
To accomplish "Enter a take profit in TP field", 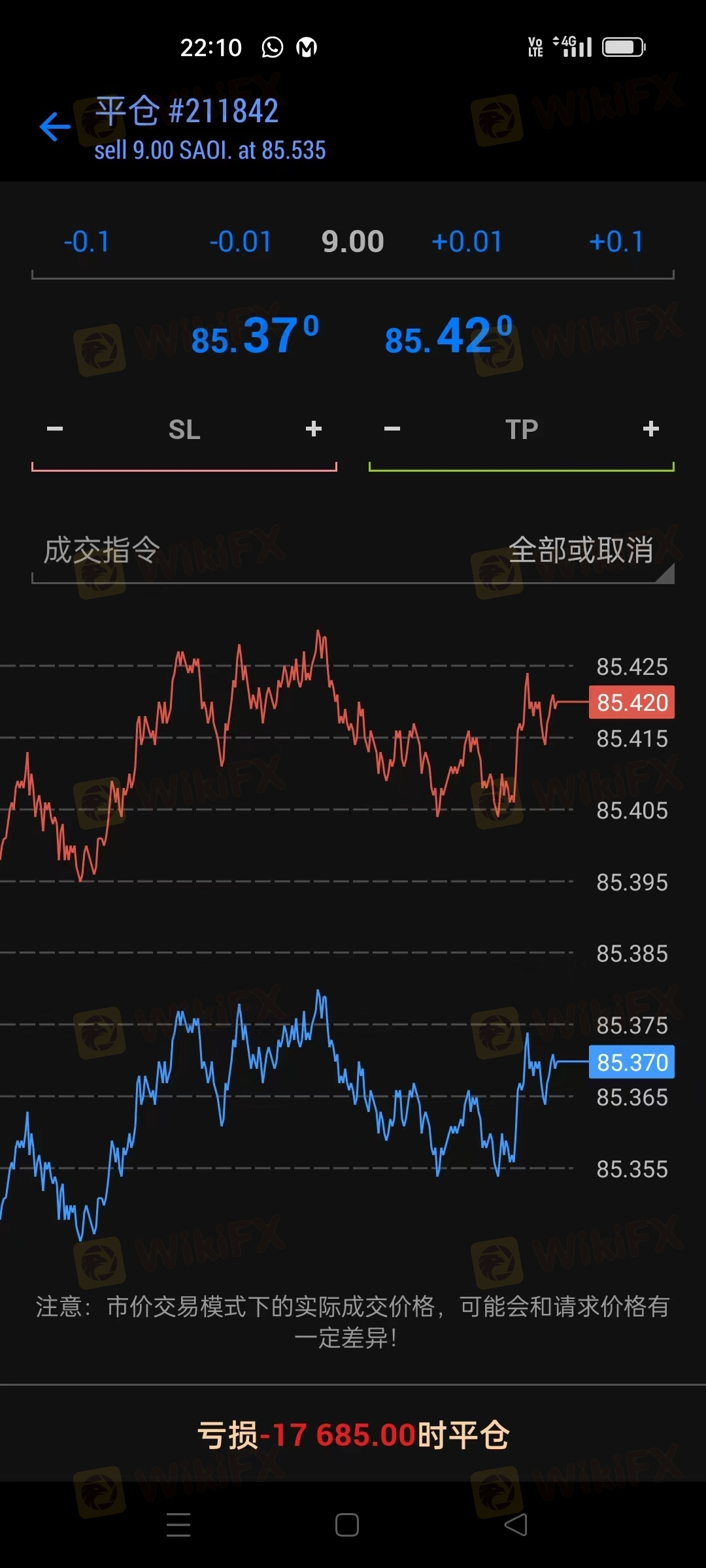I will (522, 430).
